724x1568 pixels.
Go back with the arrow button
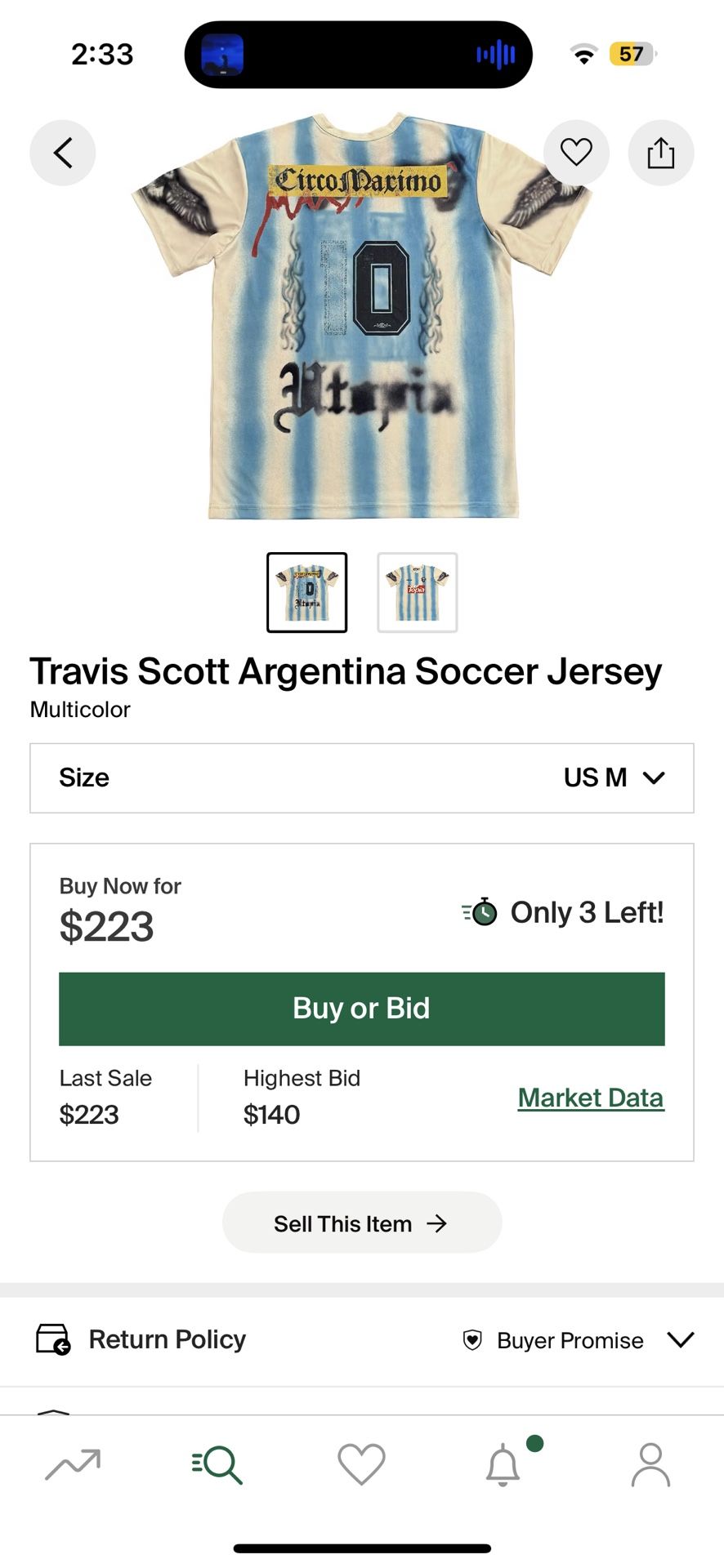coord(62,152)
